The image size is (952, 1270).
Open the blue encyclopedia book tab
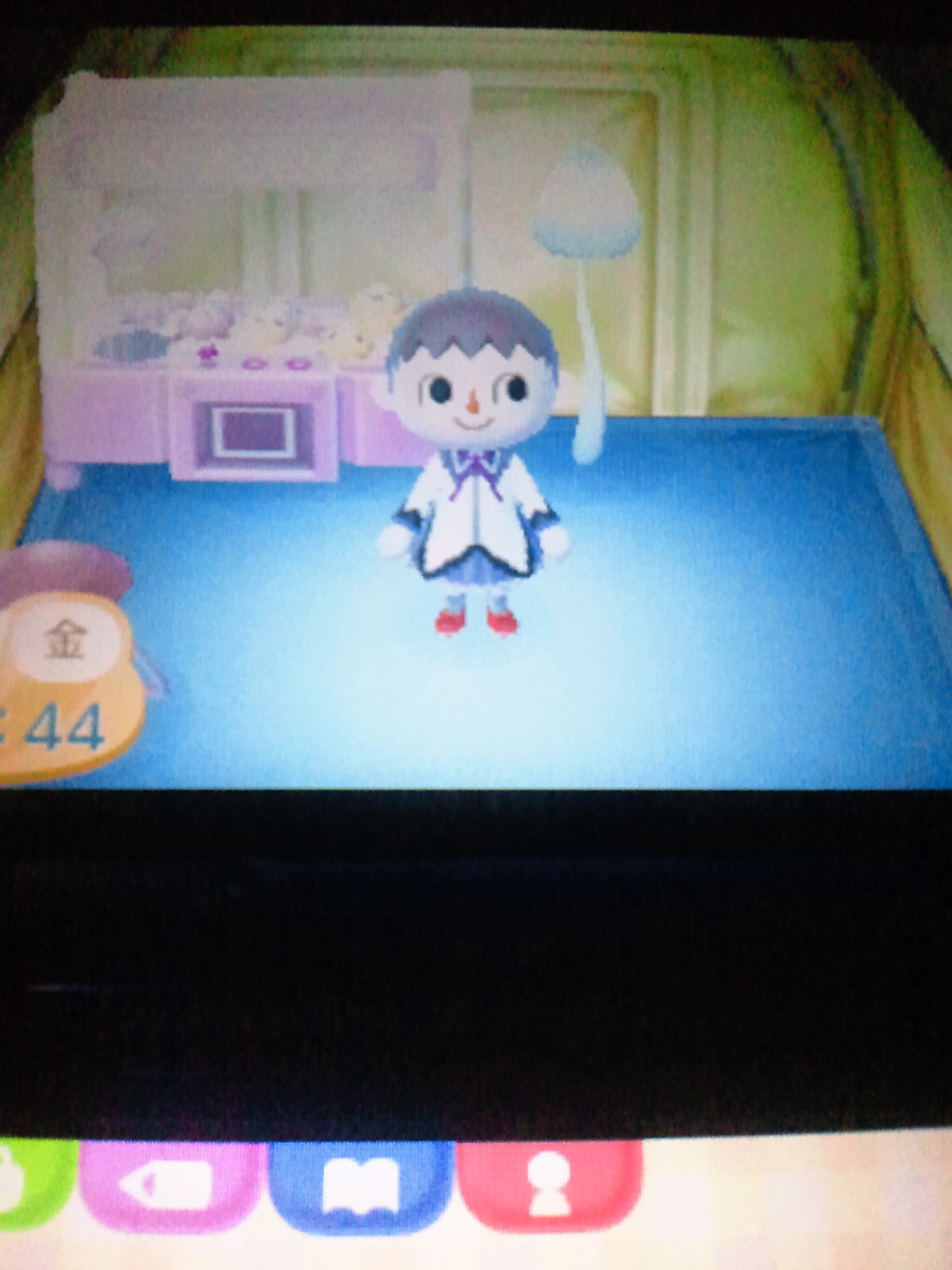[361, 1186]
